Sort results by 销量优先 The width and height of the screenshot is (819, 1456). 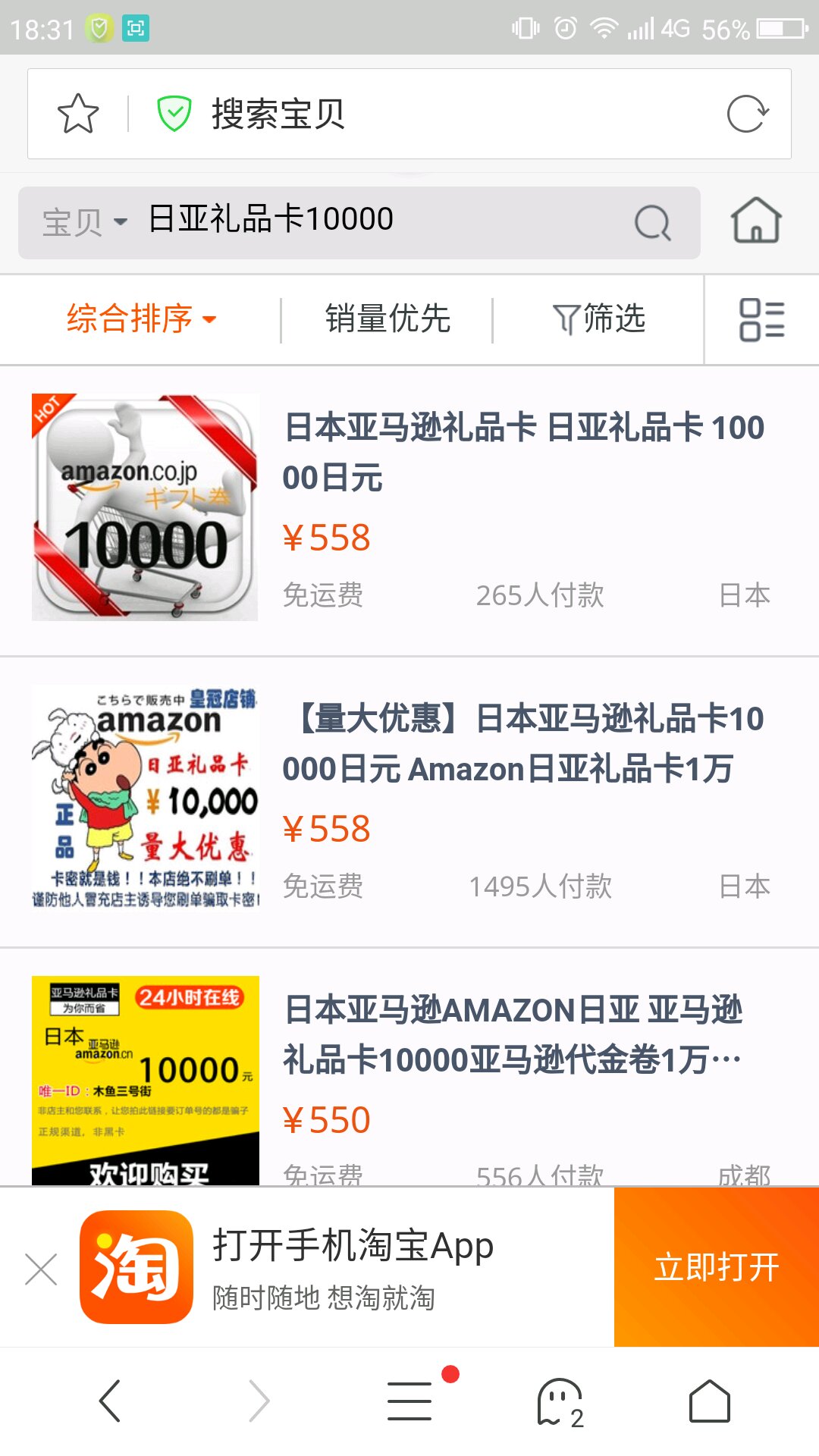[388, 318]
